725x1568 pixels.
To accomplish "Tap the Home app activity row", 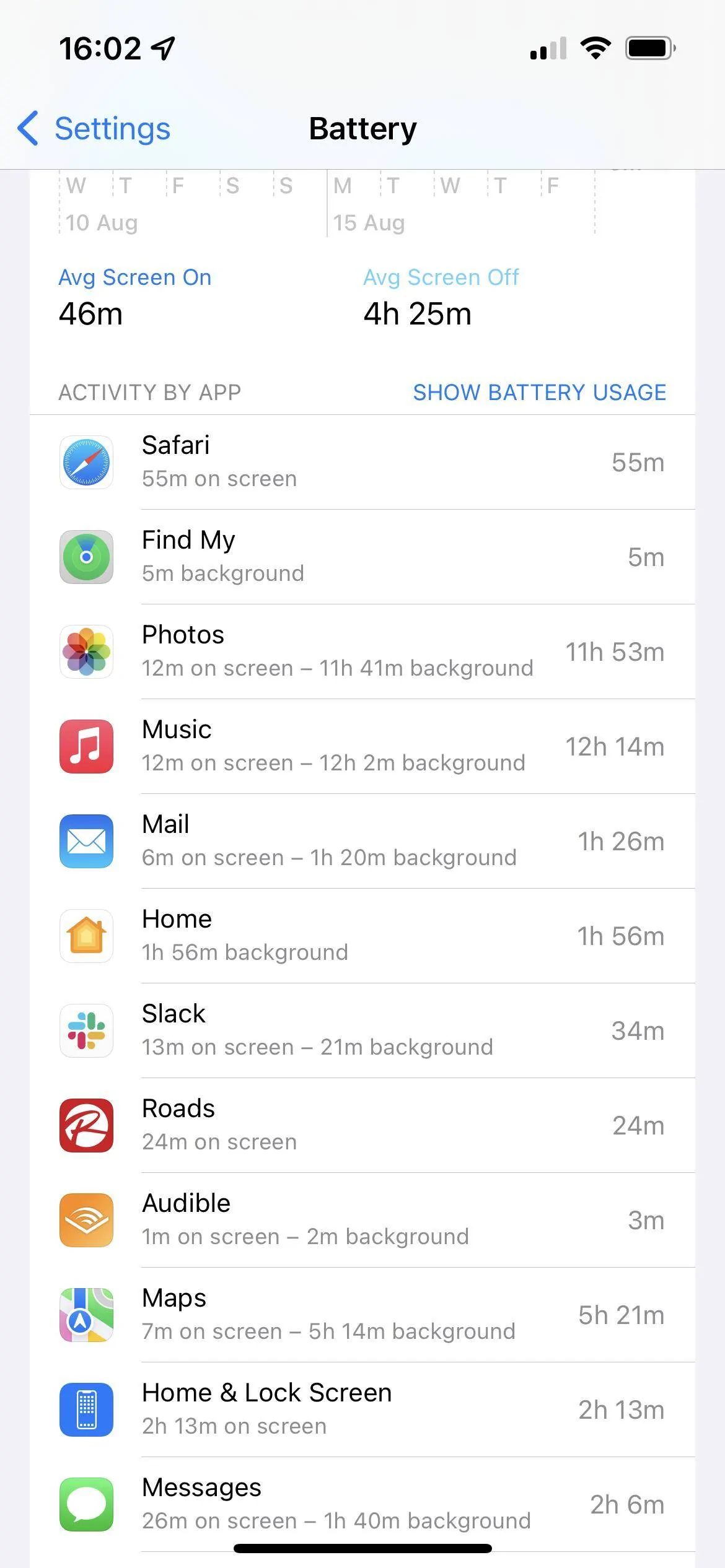I will (362, 936).
